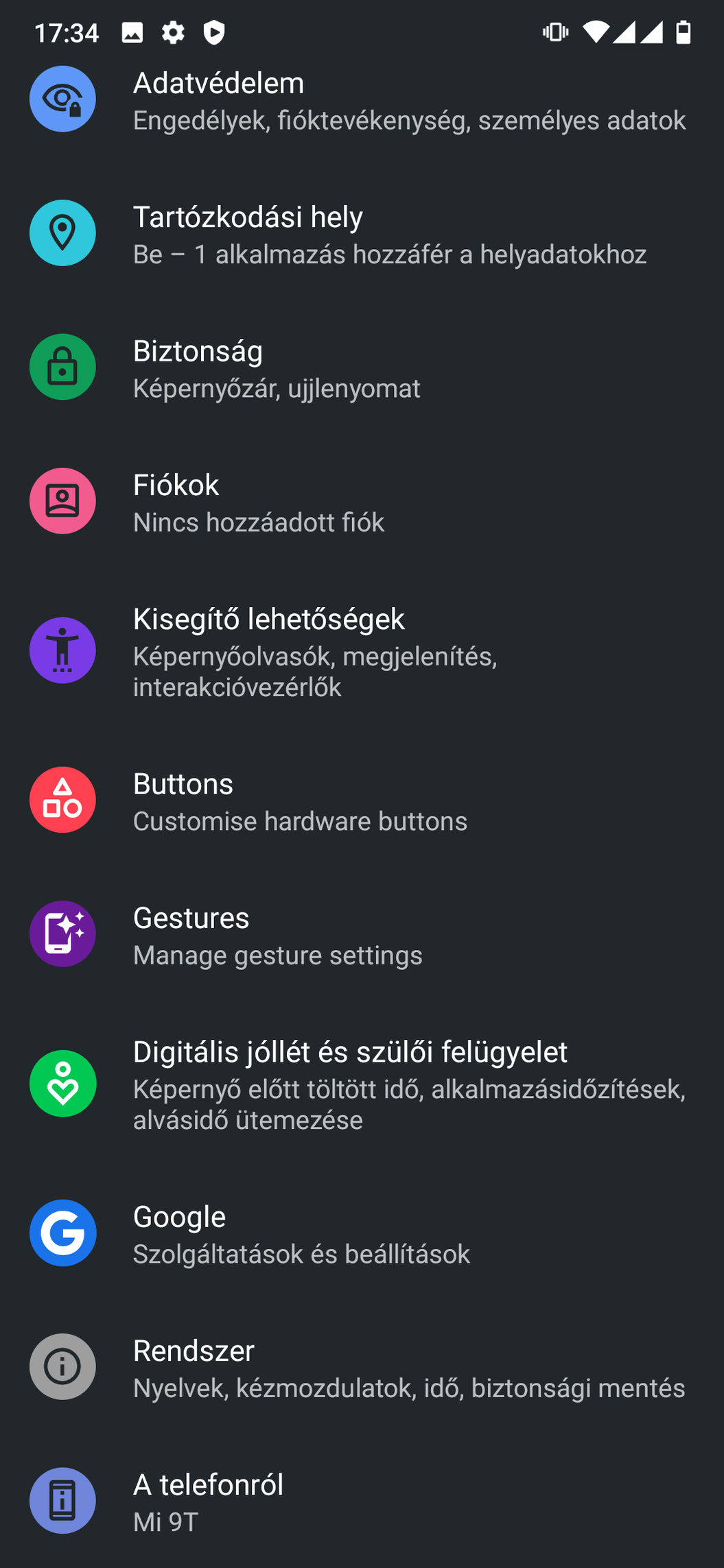Open Digitális jóllét és szülői felügyelet

tap(362, 1084)
